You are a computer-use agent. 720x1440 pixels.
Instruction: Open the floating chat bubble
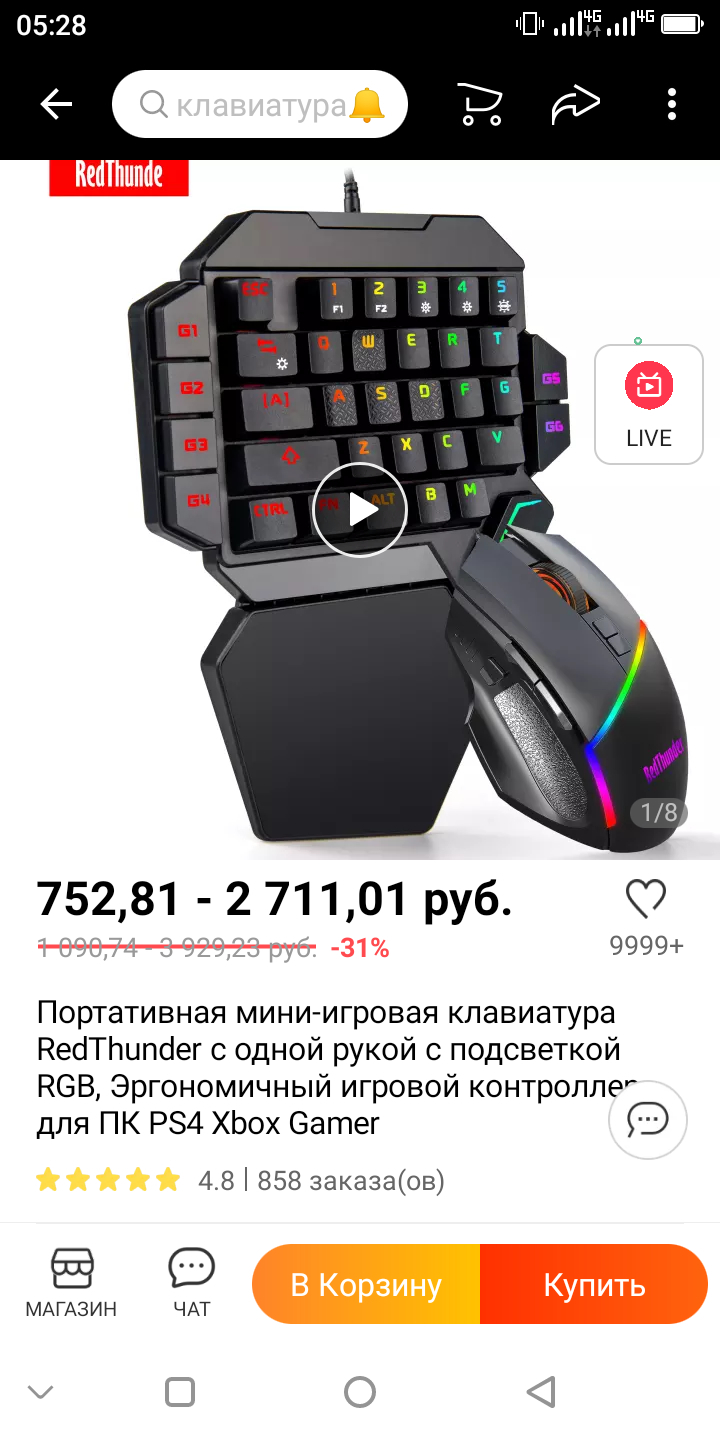[647, 1119]
